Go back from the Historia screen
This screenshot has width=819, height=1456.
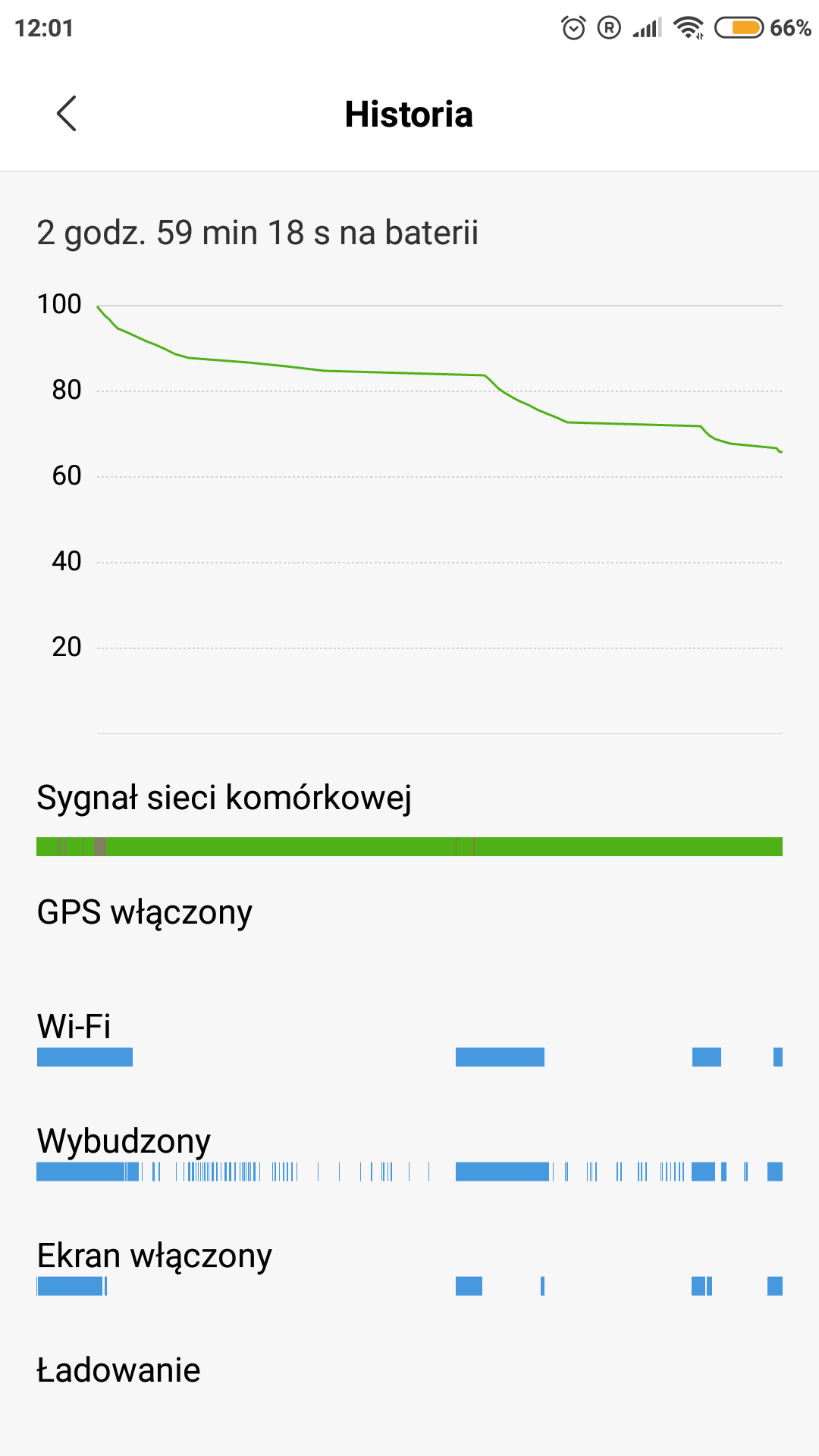tap(67, 114)
